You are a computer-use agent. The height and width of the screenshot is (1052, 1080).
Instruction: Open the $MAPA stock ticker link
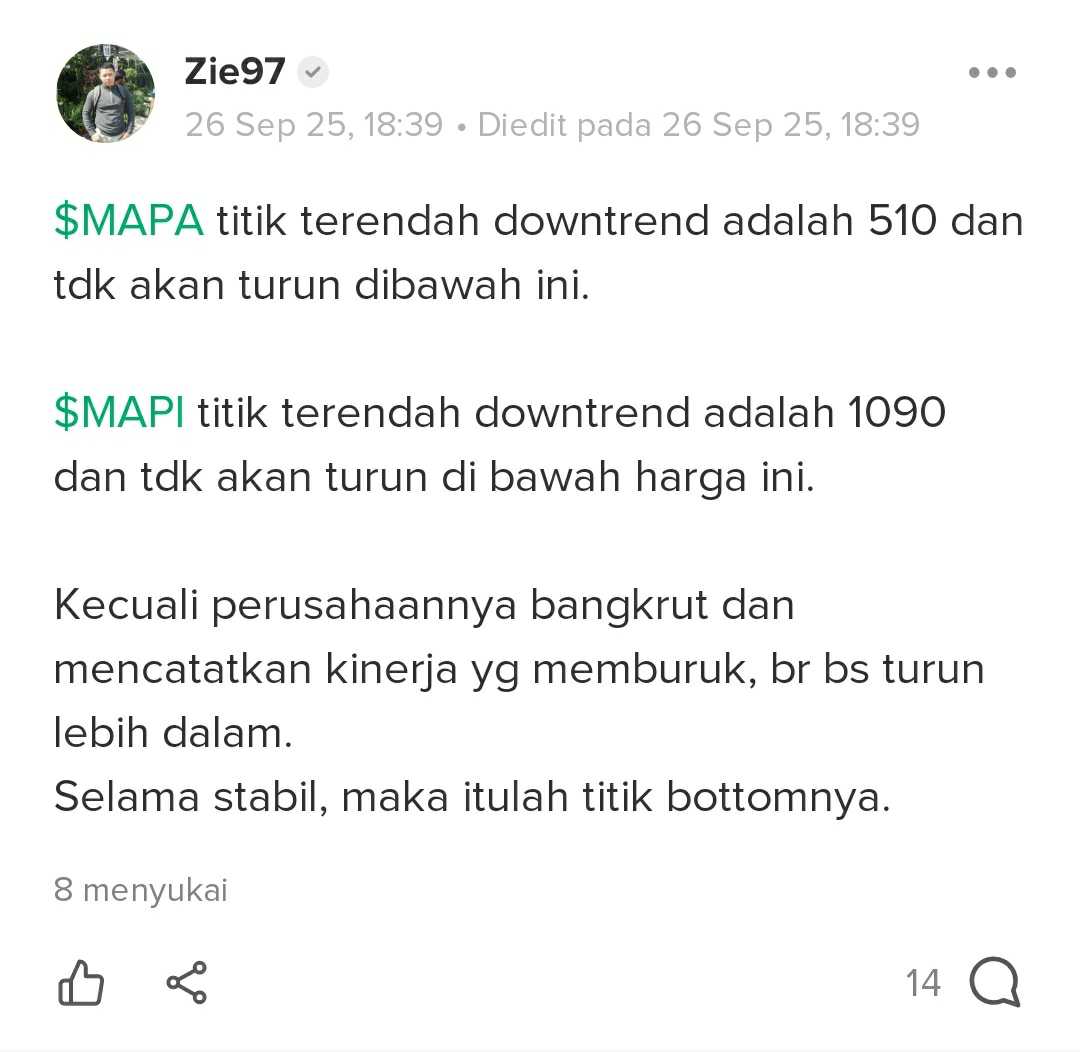click(x=129, y=221)
